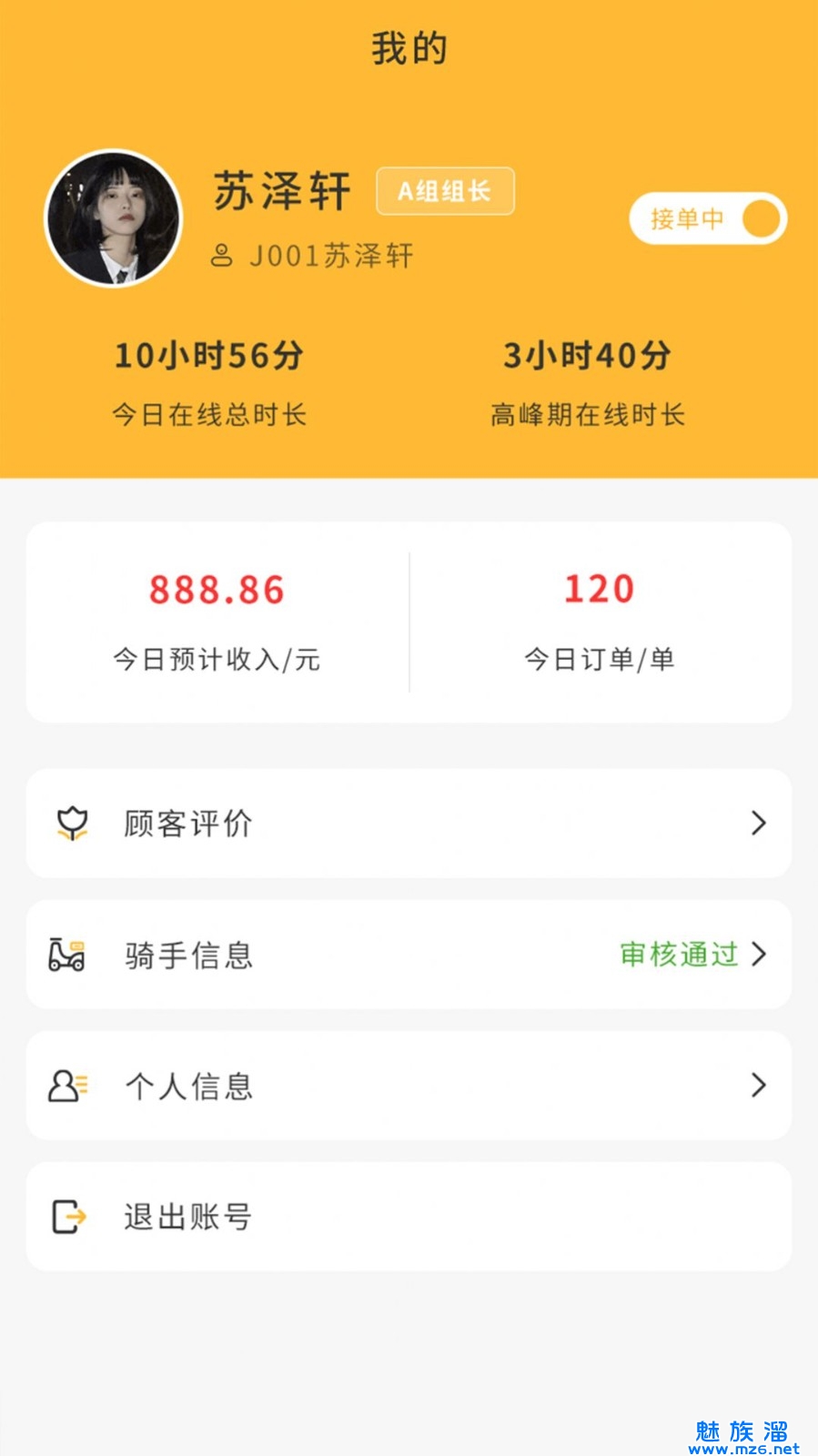Open 顾客评价 customer reviews
Viewport: 818px width, 1456px height.
(x=409, y=824)
